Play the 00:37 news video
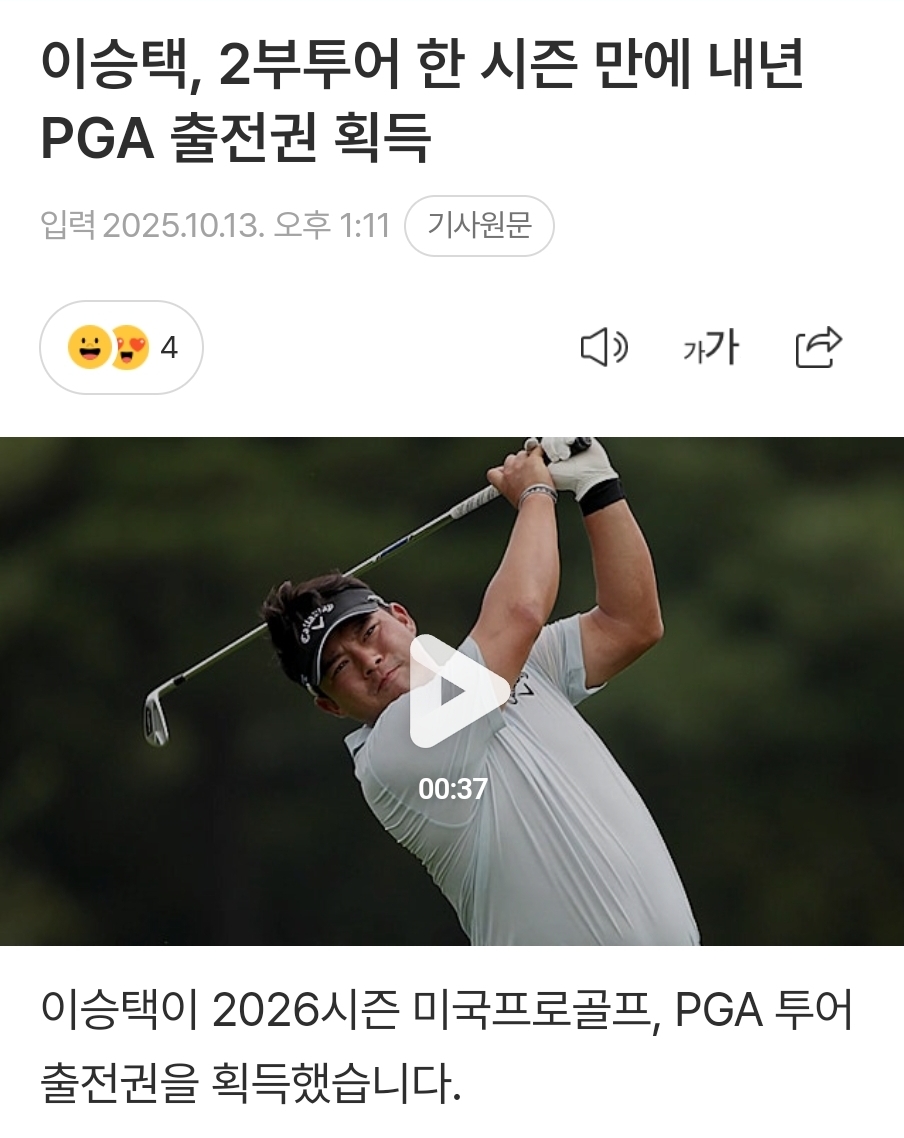The width and height of the screenshot is (904, 1138). [x=452, y=691]
